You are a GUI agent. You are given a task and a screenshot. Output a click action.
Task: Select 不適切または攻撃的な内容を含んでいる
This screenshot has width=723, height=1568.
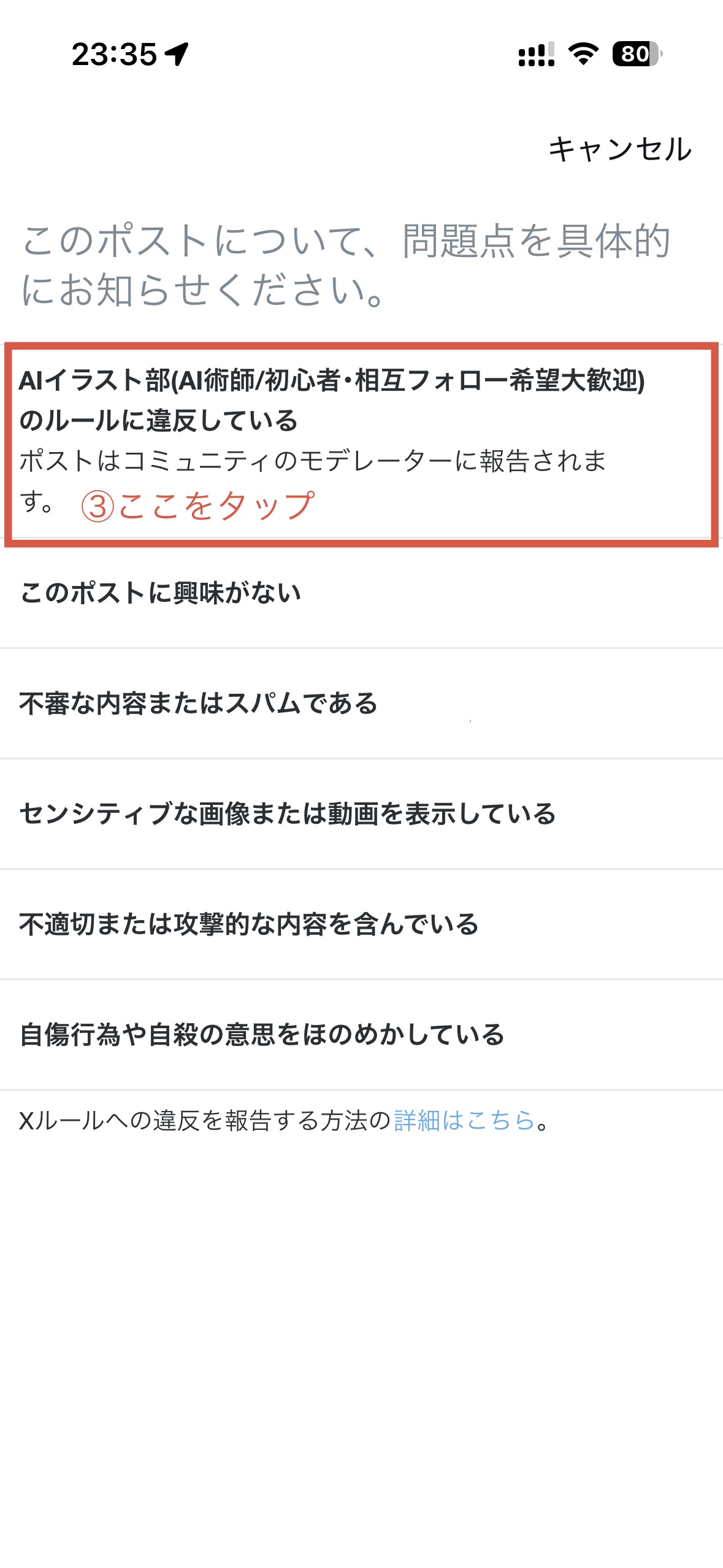tap(248, 924)
